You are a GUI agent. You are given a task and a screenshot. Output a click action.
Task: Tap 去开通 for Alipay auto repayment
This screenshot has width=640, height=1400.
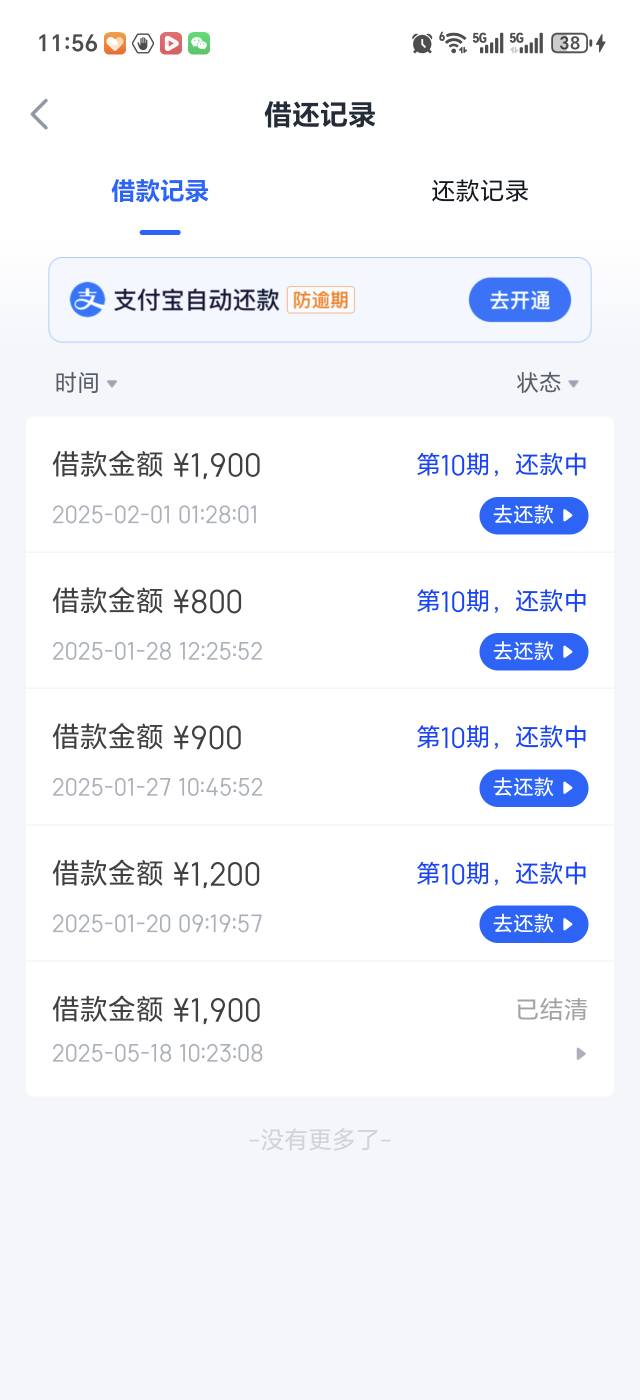point(520,300)
